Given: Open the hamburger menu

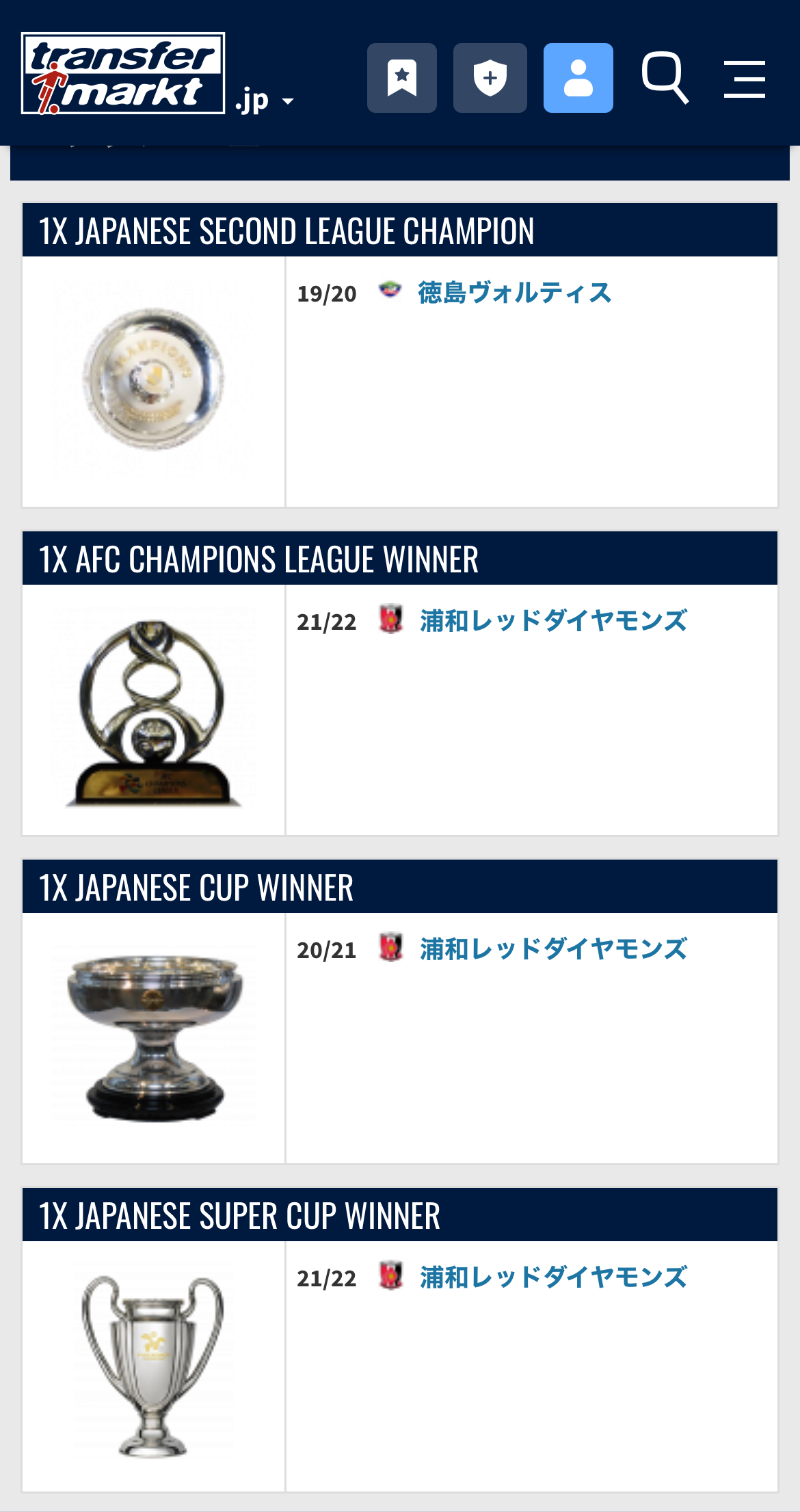Looking at the screenshot, I should coord(744,79).
